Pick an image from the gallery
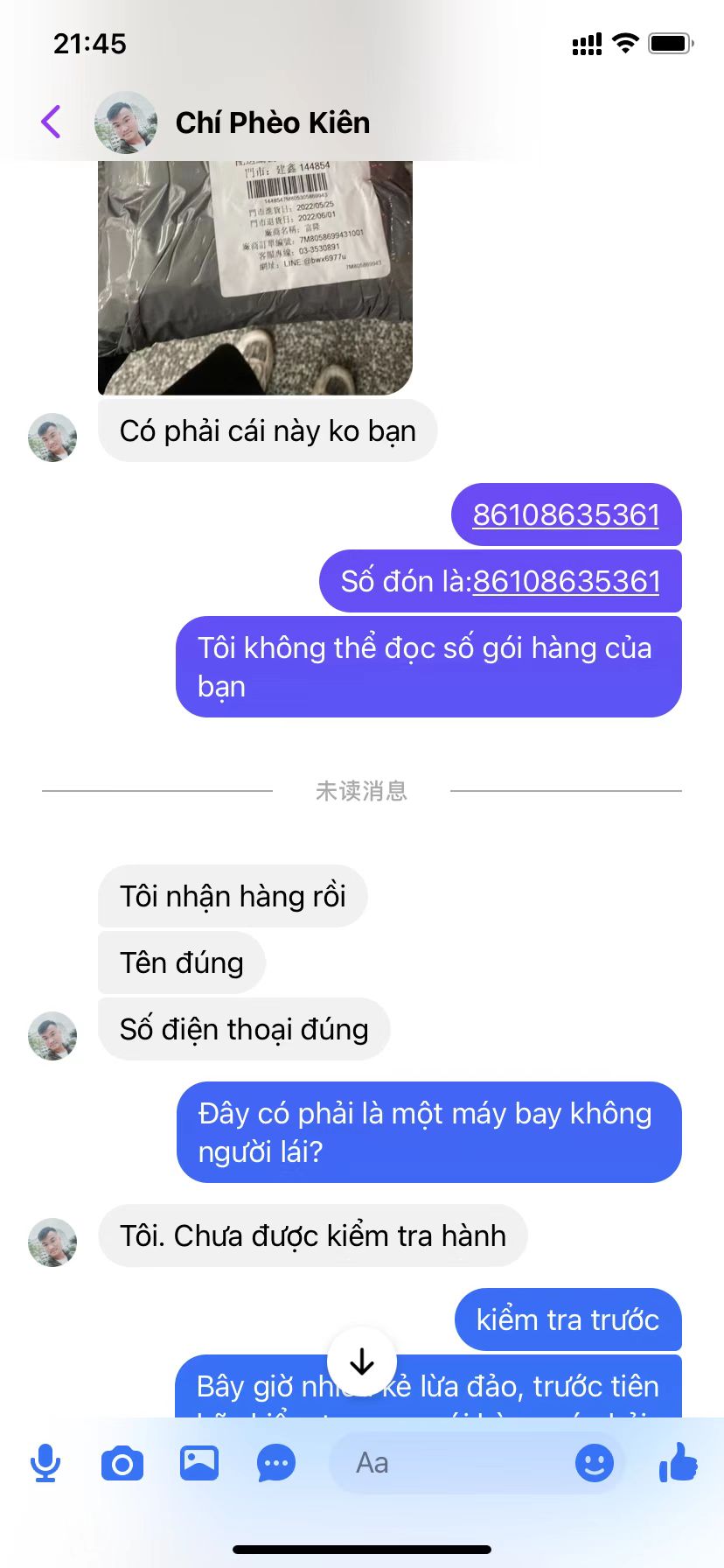This screenshot has width=724, height=1568. 199,1463
